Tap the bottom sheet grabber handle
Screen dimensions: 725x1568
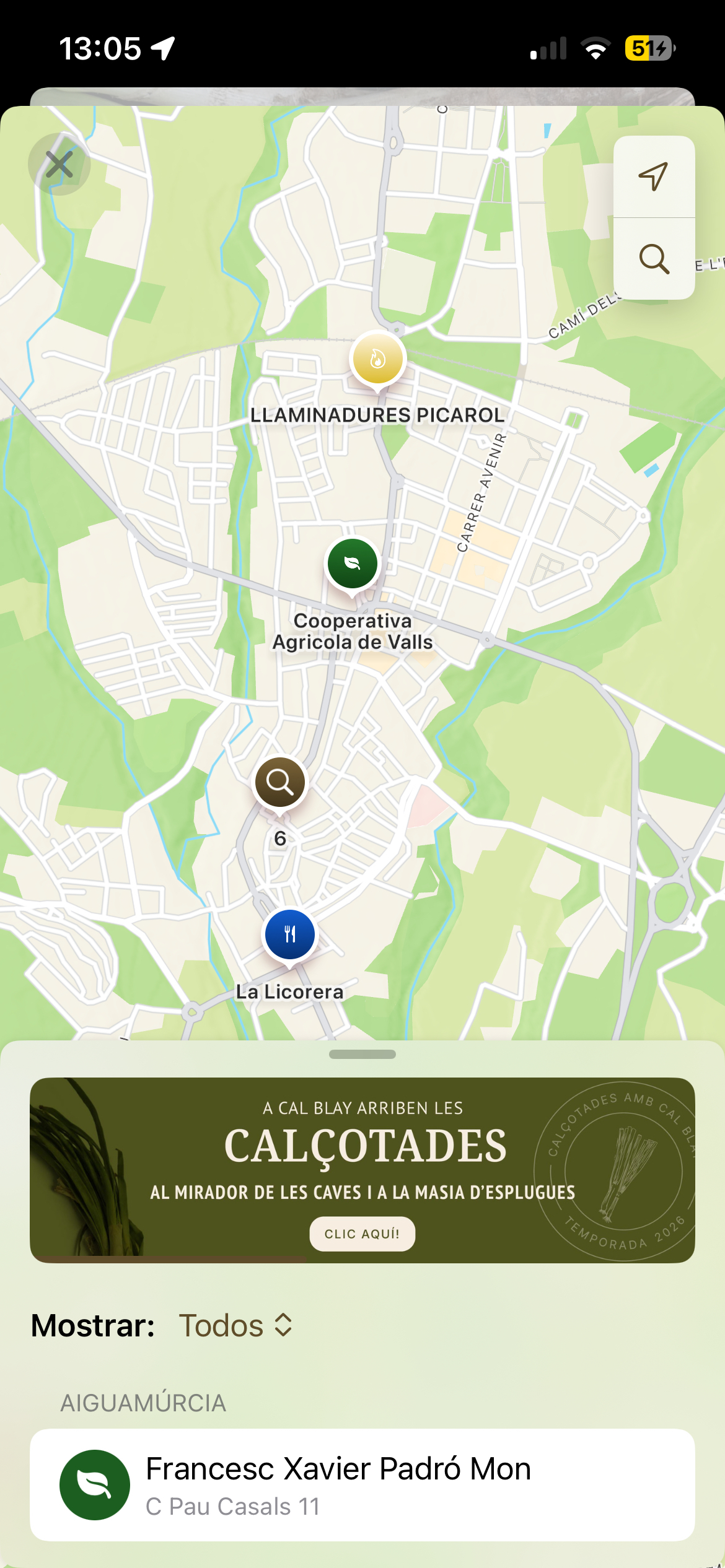pos(362,1055)
